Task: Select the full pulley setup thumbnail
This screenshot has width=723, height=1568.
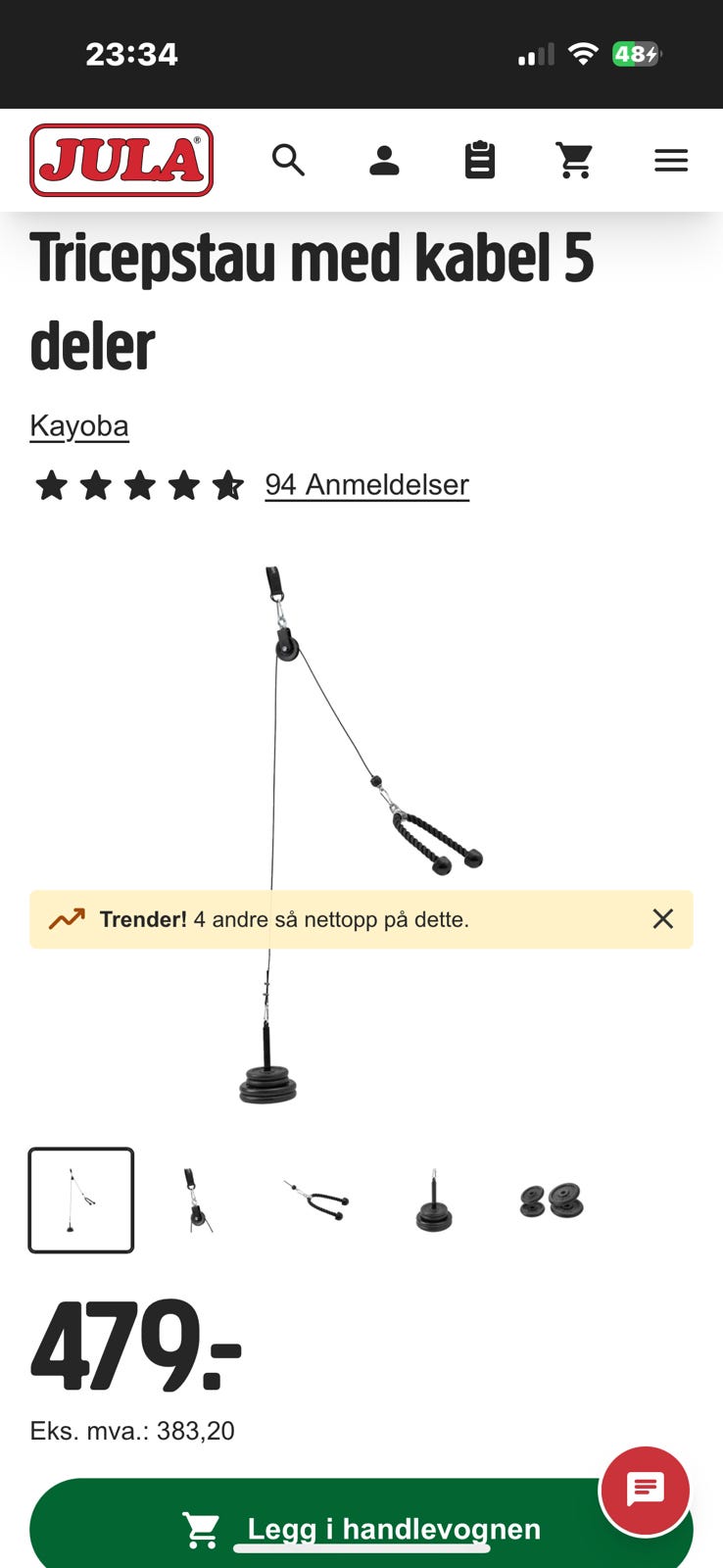Action: point(81,1200)
